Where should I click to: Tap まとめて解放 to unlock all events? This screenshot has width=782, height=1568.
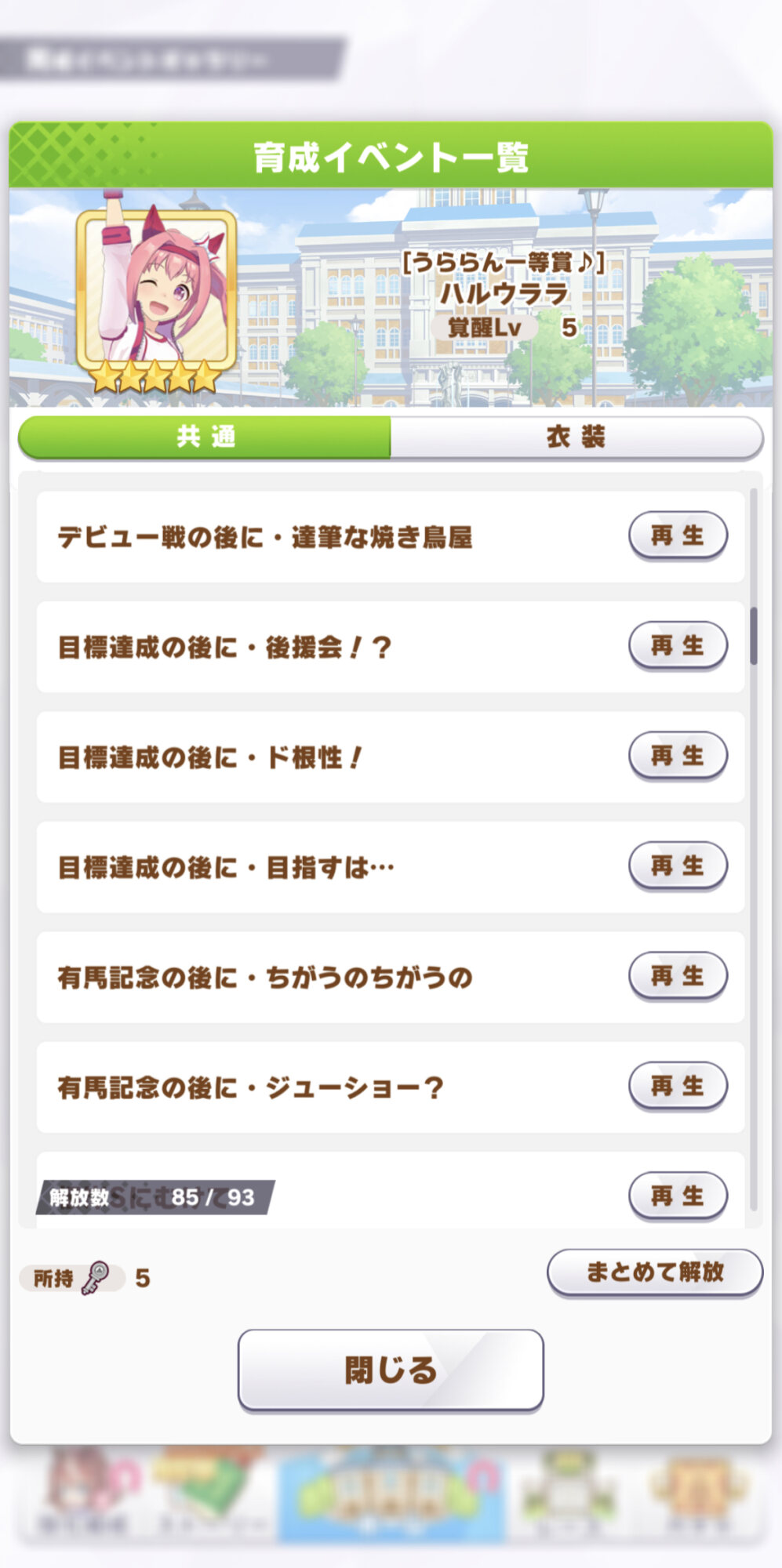654,1272
